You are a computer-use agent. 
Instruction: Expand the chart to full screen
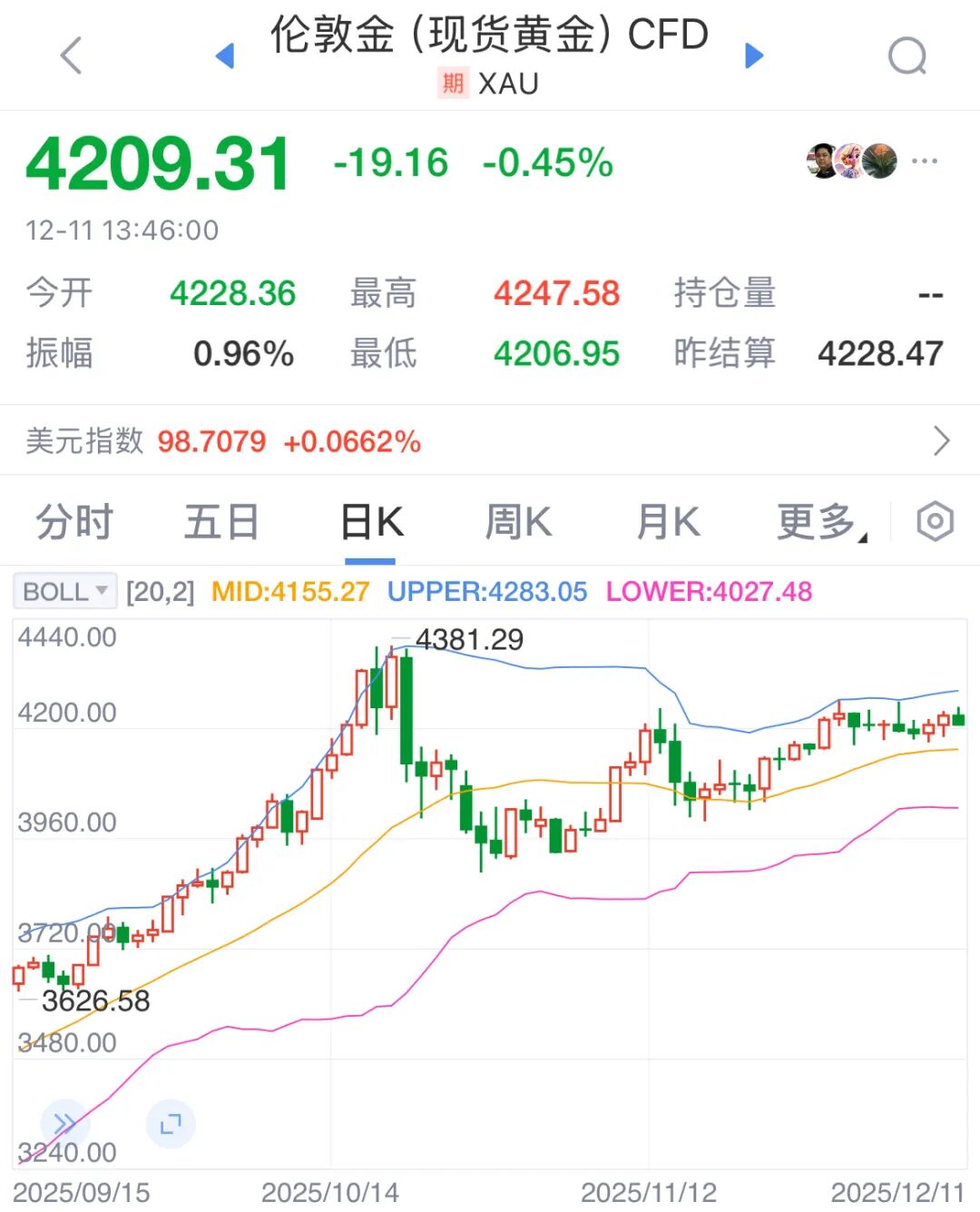pyautogui.click(x=171, y=1124)
